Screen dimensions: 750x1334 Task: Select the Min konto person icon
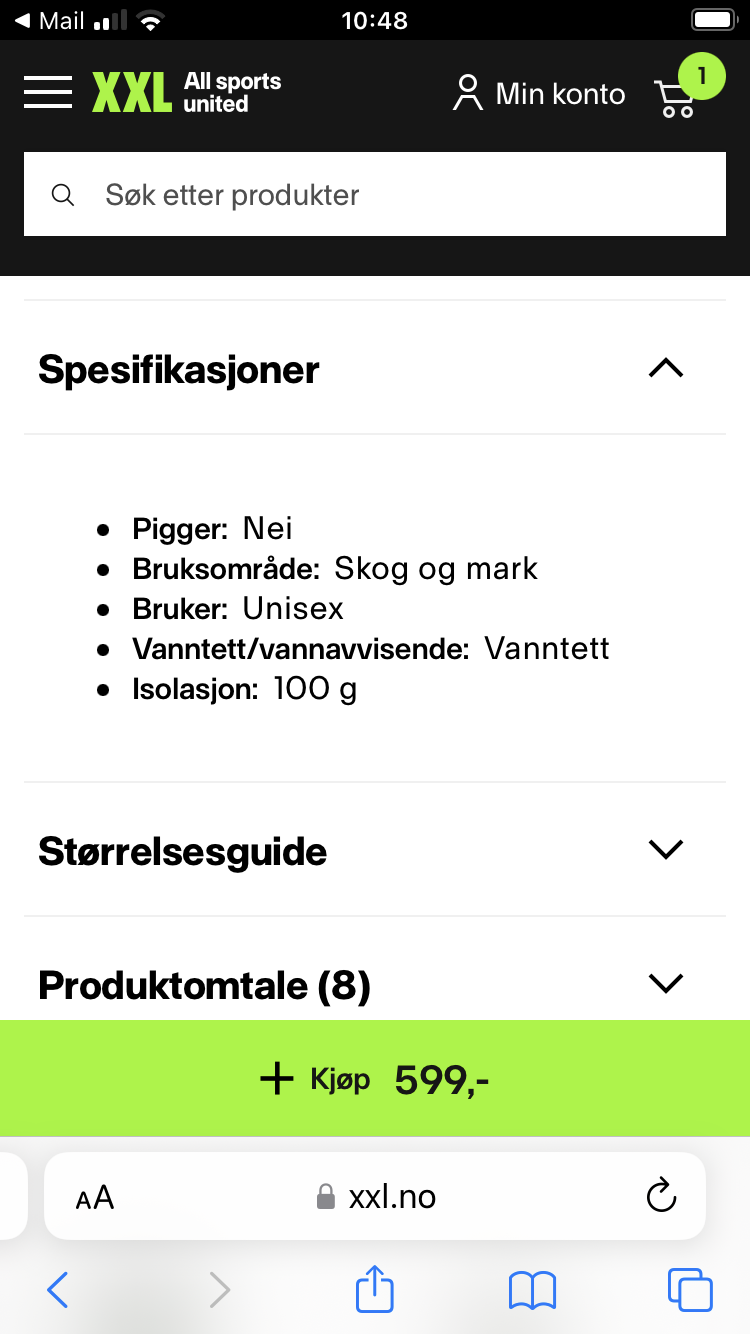point(467,92)
